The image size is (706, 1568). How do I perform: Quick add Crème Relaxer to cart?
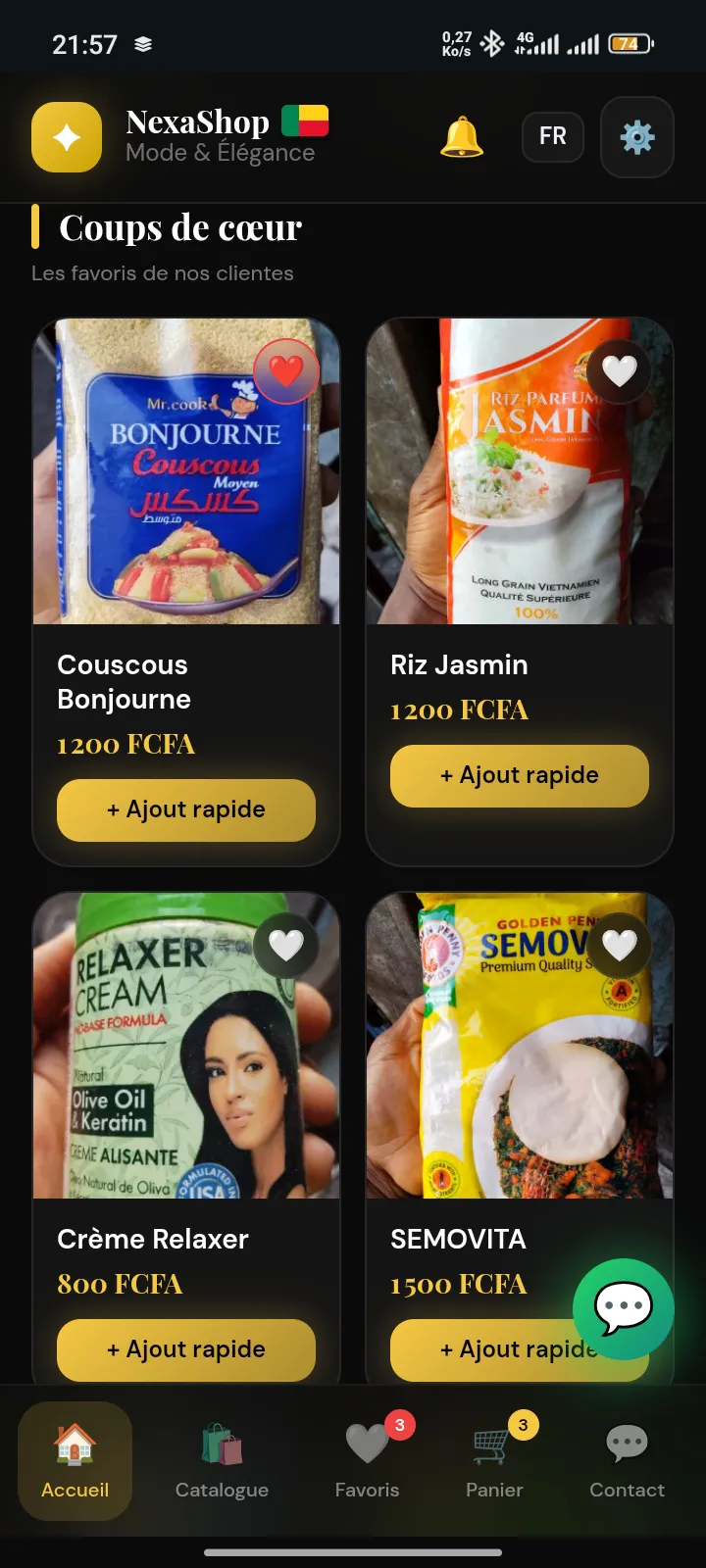(x=186, y=1349)
